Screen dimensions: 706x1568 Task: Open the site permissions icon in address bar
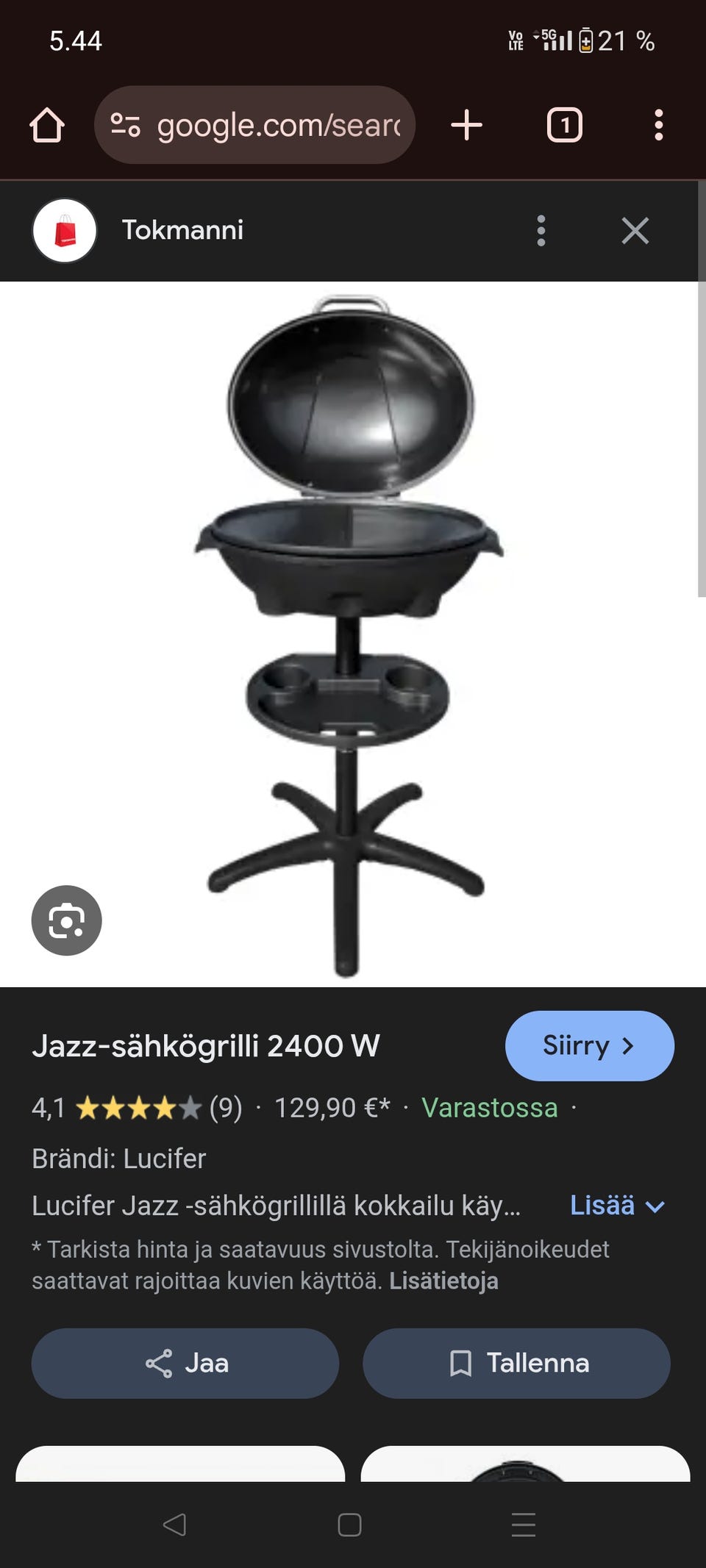coord(125,125)
